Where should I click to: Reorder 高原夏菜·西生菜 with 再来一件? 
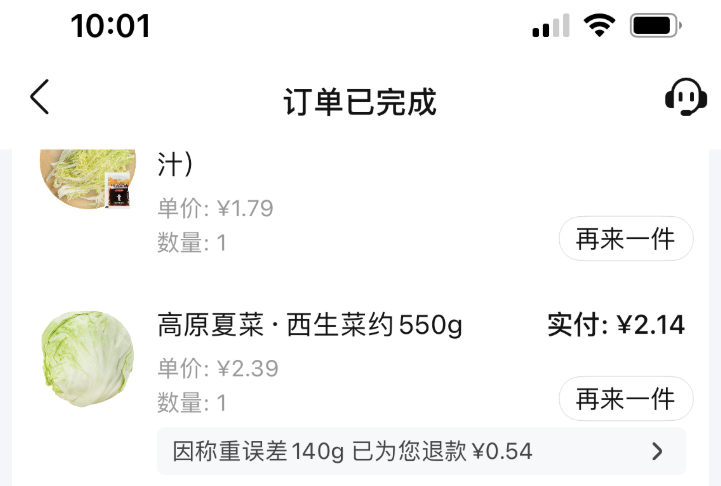pos(625,399)
